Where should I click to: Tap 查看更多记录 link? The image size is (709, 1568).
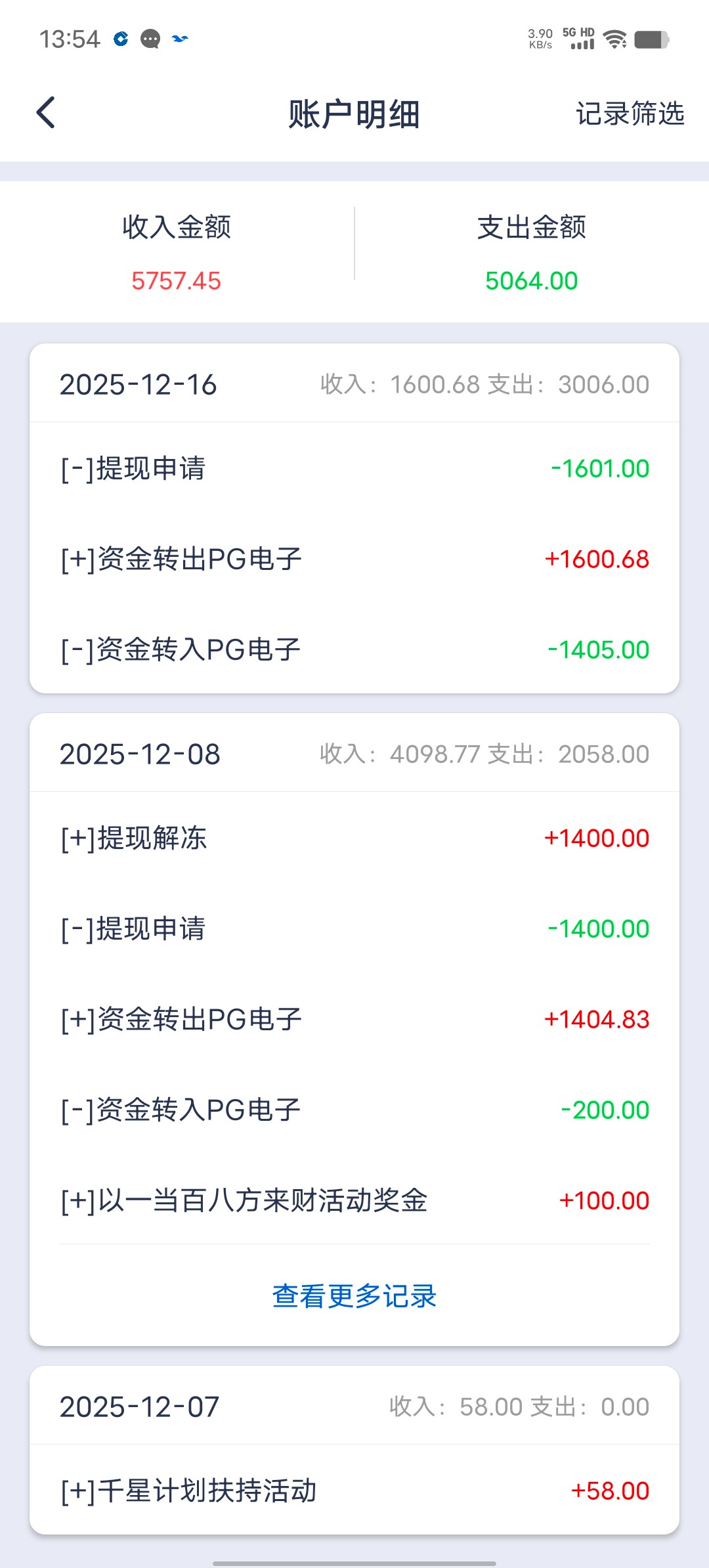click(x=354, y=1296)
